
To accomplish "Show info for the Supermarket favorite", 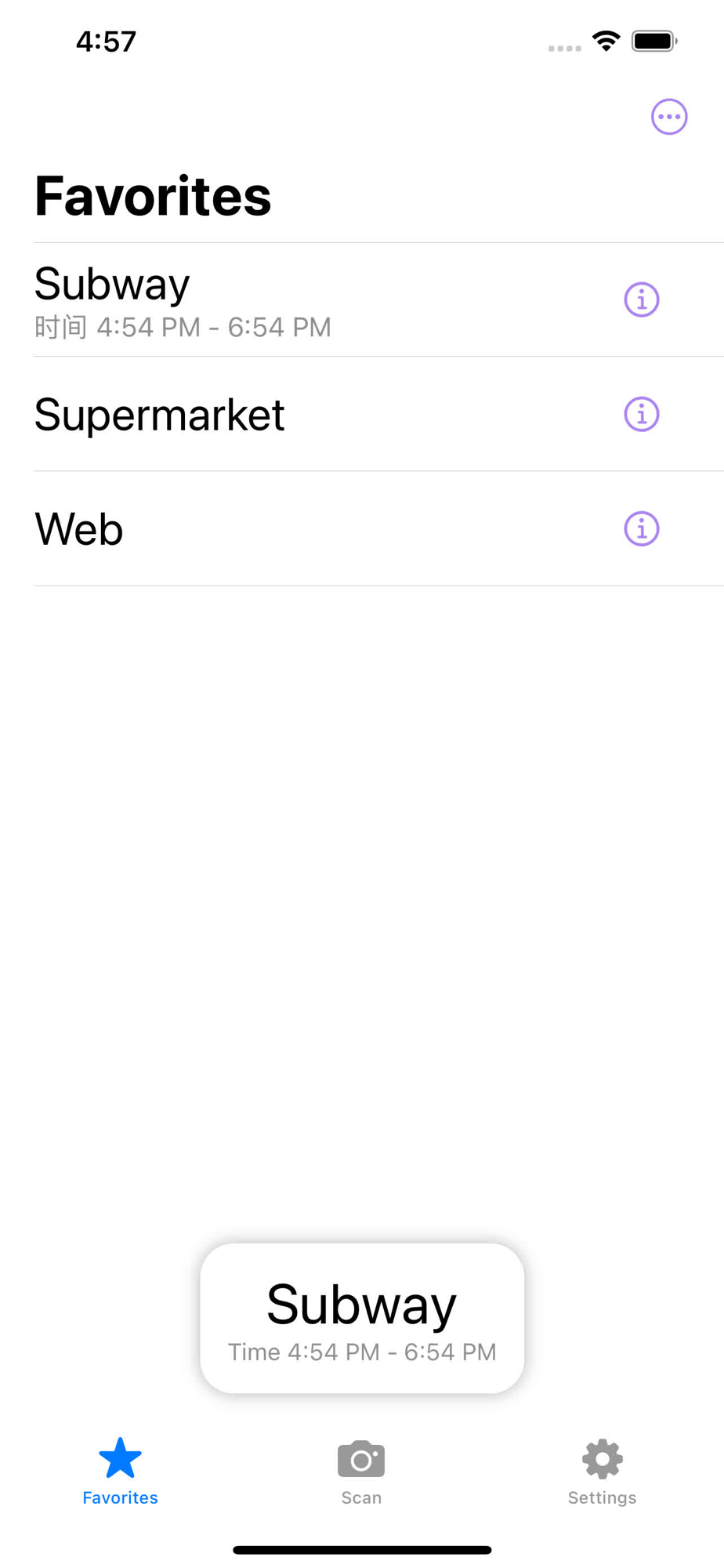I will [641, 414].
